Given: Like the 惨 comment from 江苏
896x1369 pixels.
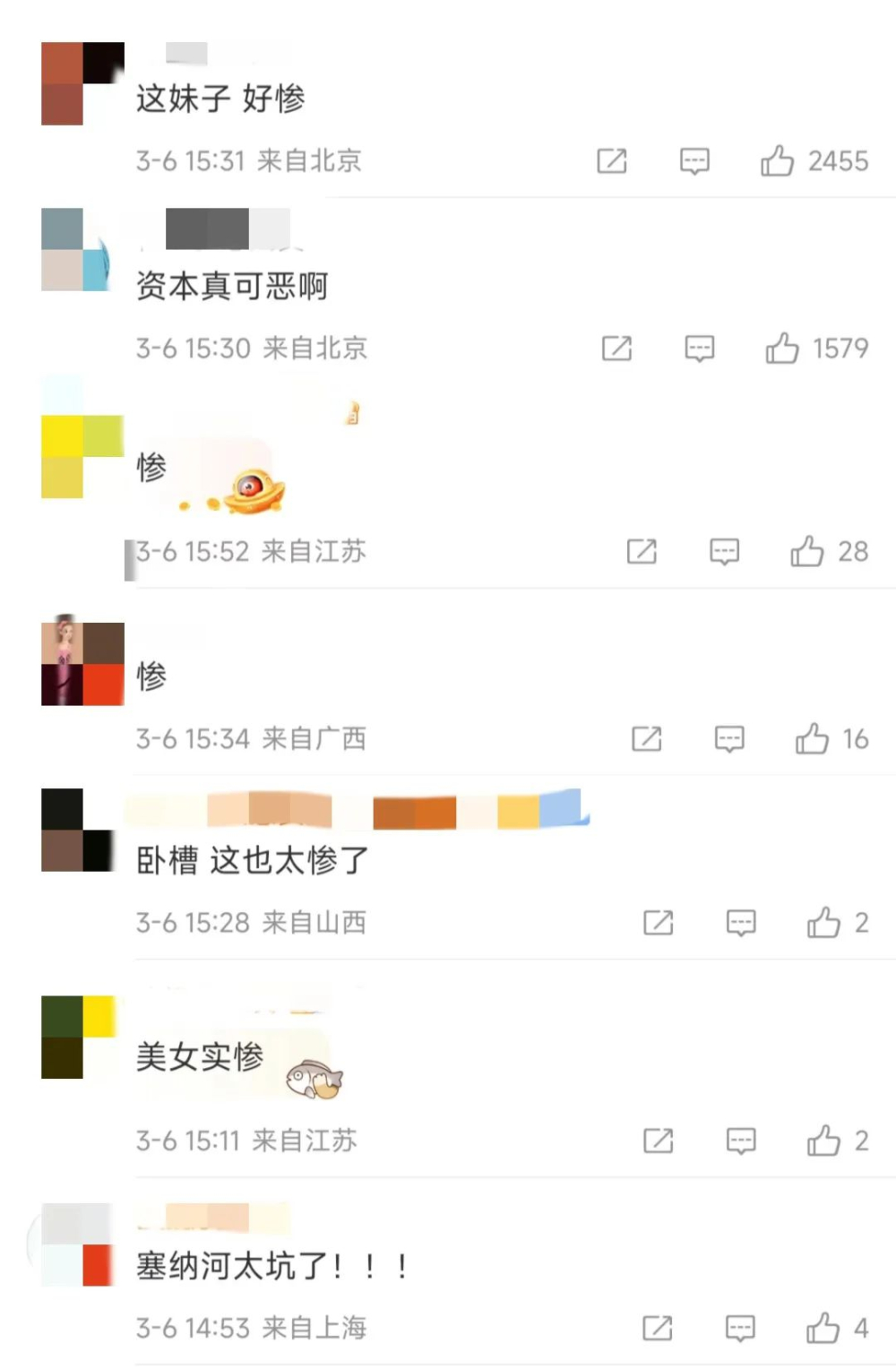Looking at the screenshot, I should [806, 552].
